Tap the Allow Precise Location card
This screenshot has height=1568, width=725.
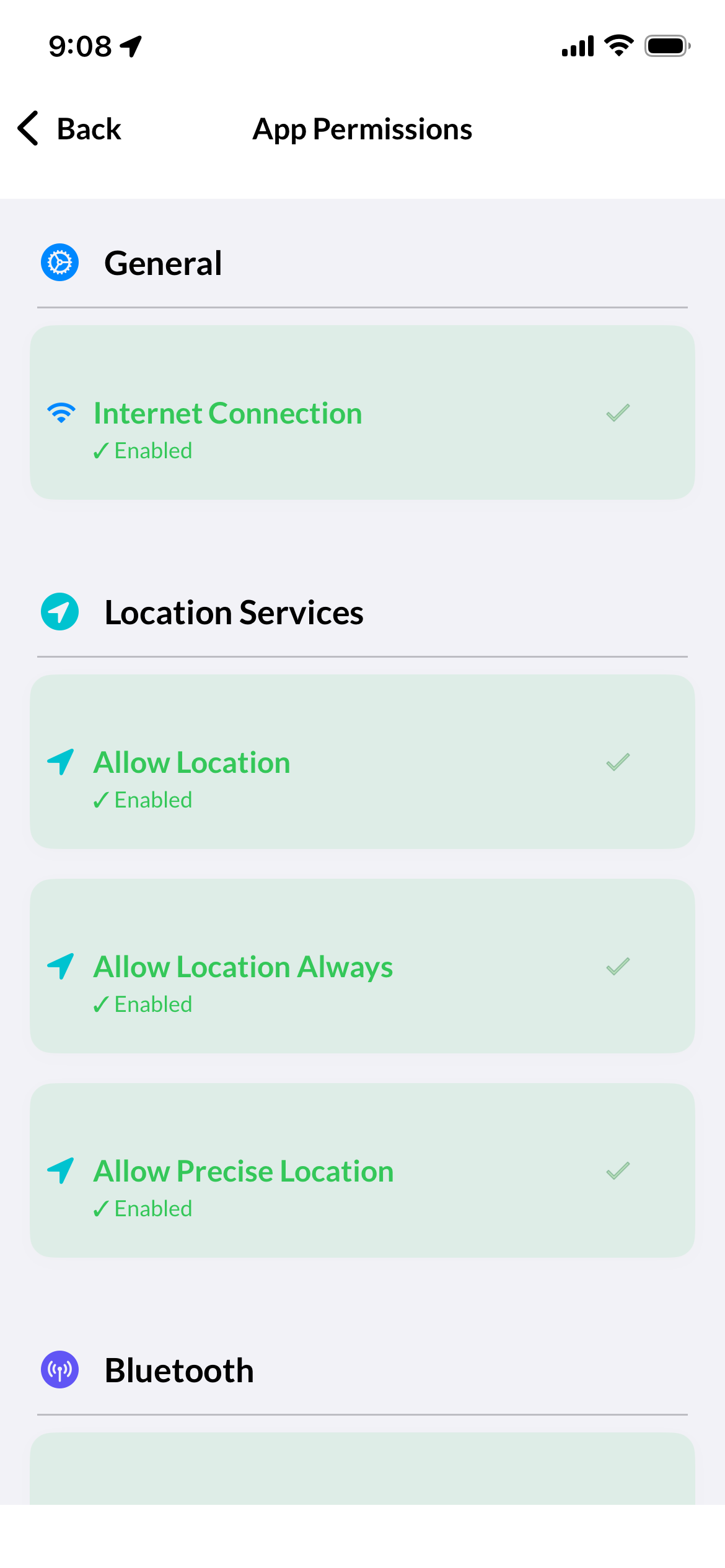coord(362,1170)
